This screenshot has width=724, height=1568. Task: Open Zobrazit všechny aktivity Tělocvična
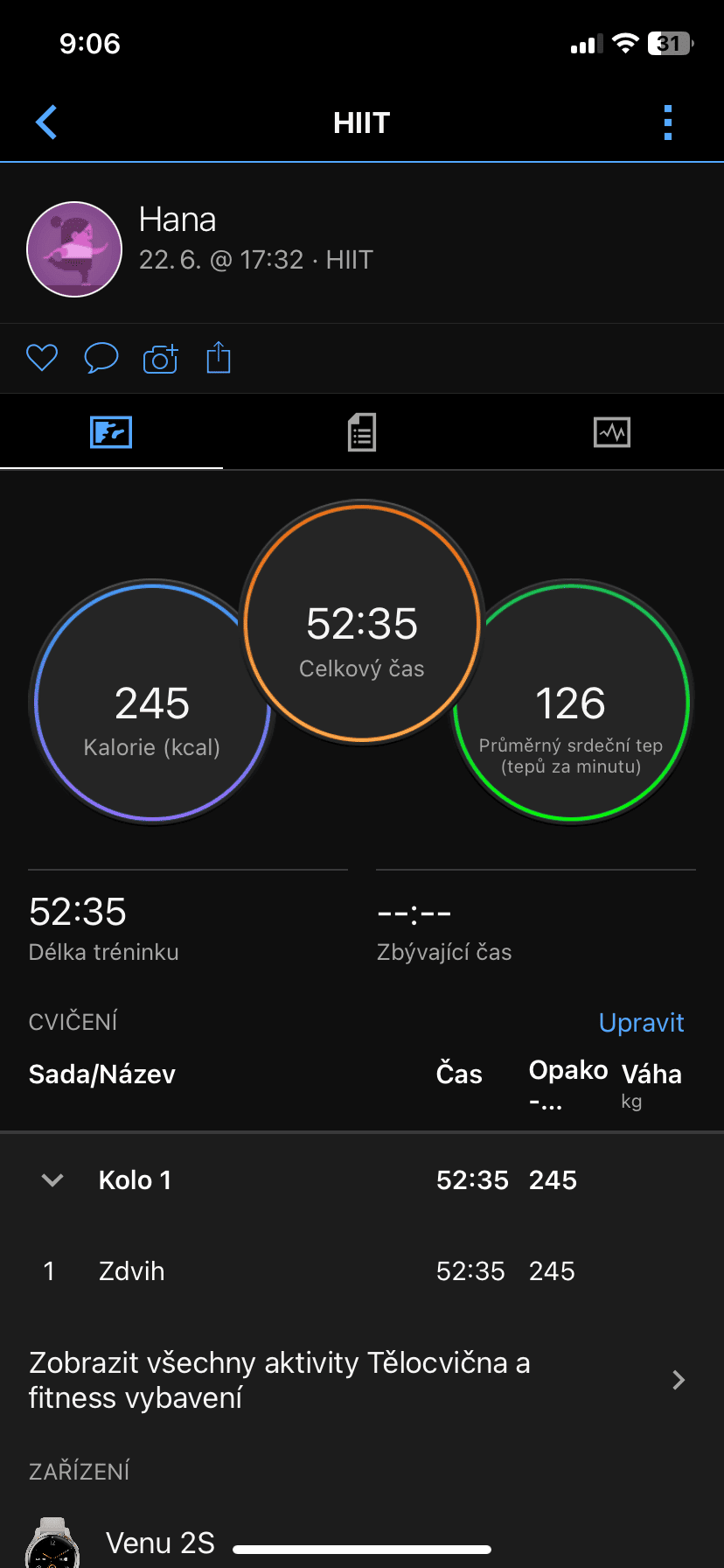click(359, 1380)
